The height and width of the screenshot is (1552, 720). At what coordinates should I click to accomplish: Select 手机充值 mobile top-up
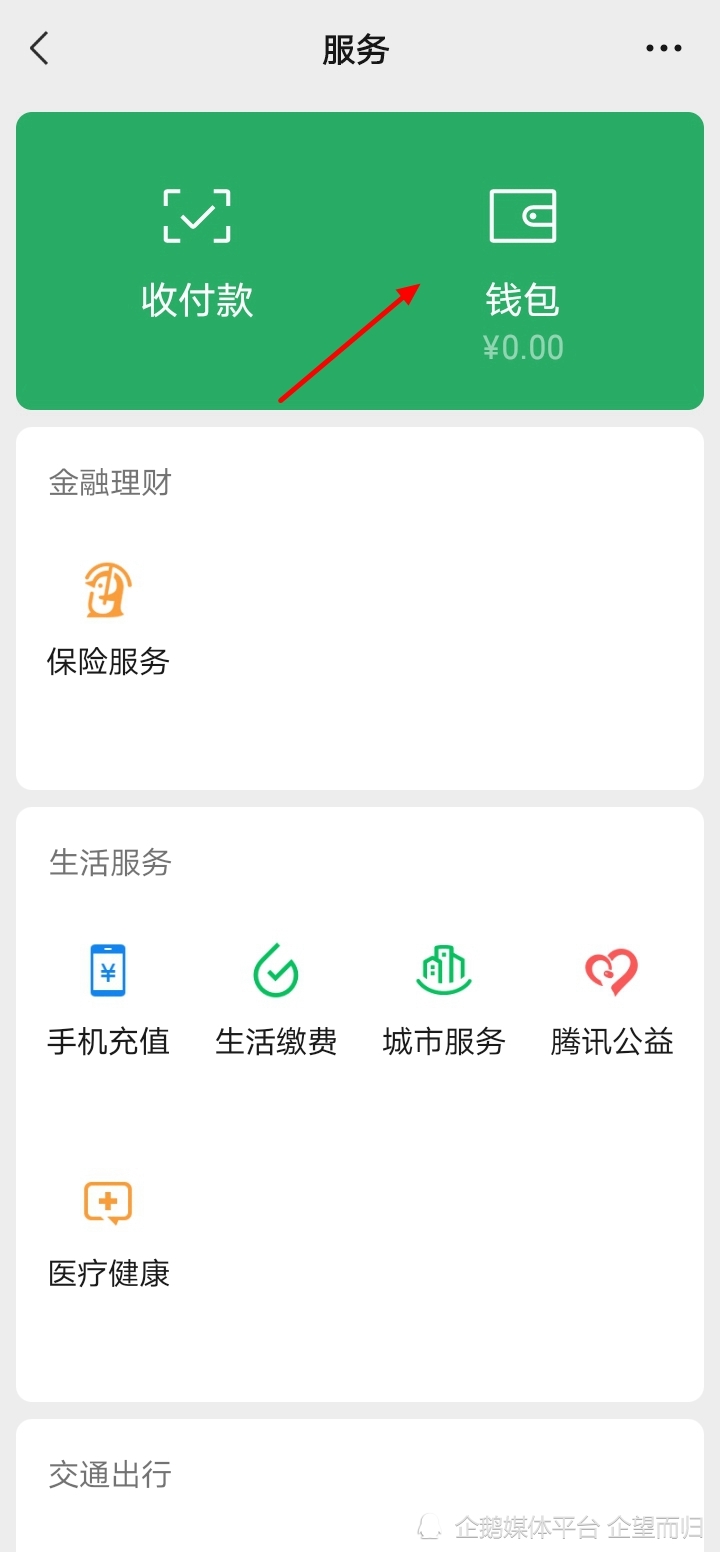(x=108, y=1000)
